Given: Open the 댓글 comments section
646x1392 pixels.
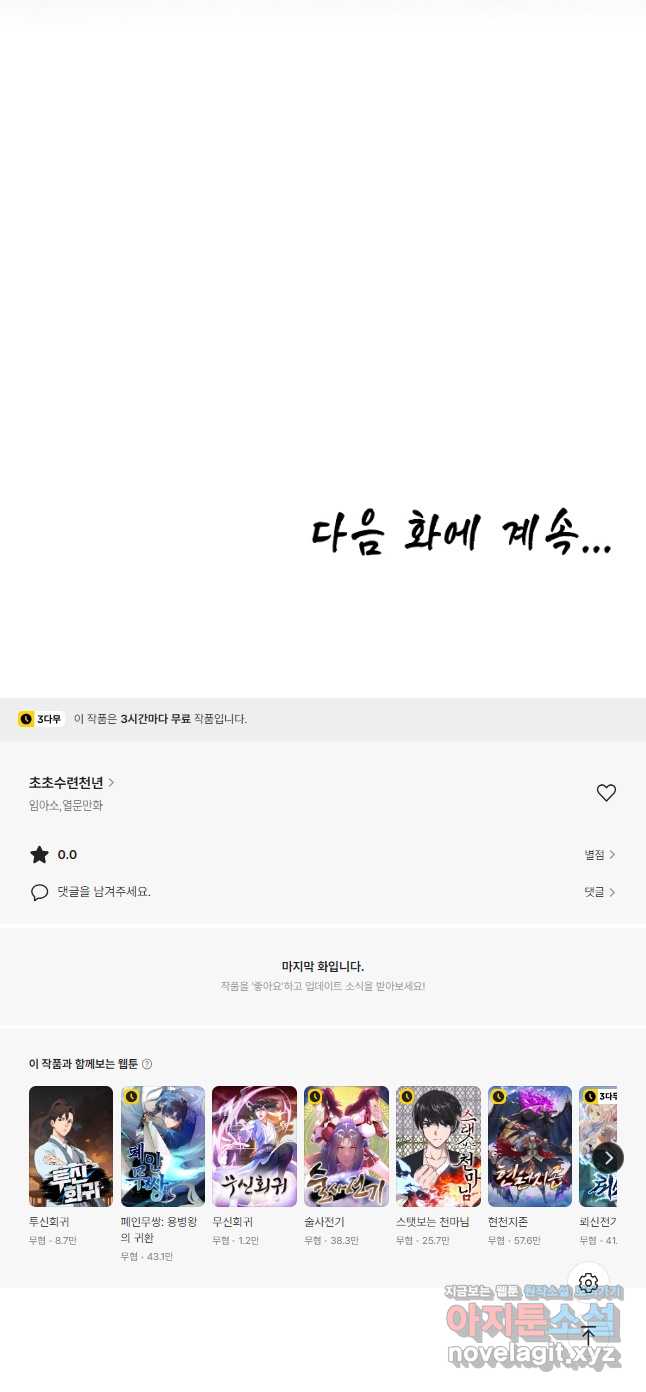Looking at the screenshot, I should [x=600, y=892].
